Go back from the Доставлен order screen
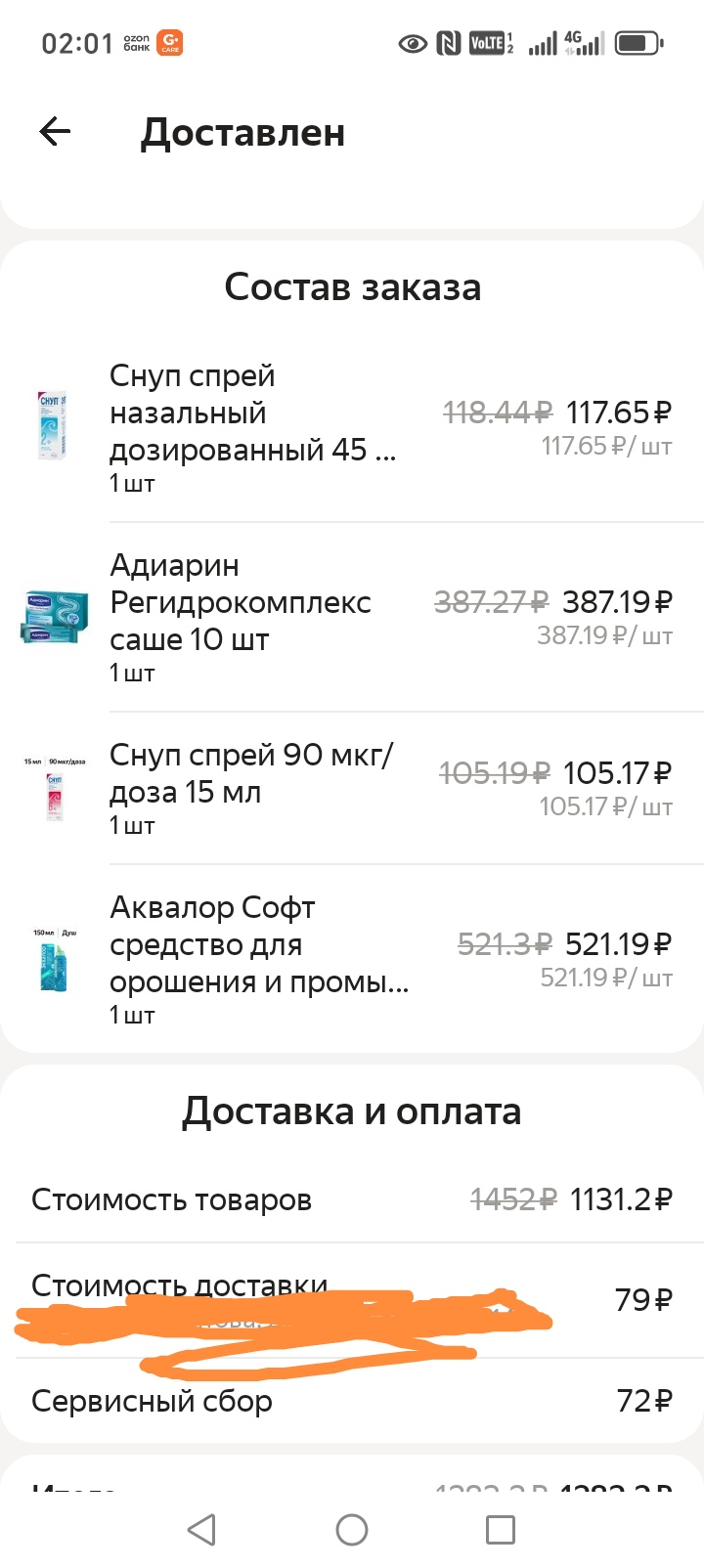The width and height of the screenshot is (704, 1568). (55, 132)
